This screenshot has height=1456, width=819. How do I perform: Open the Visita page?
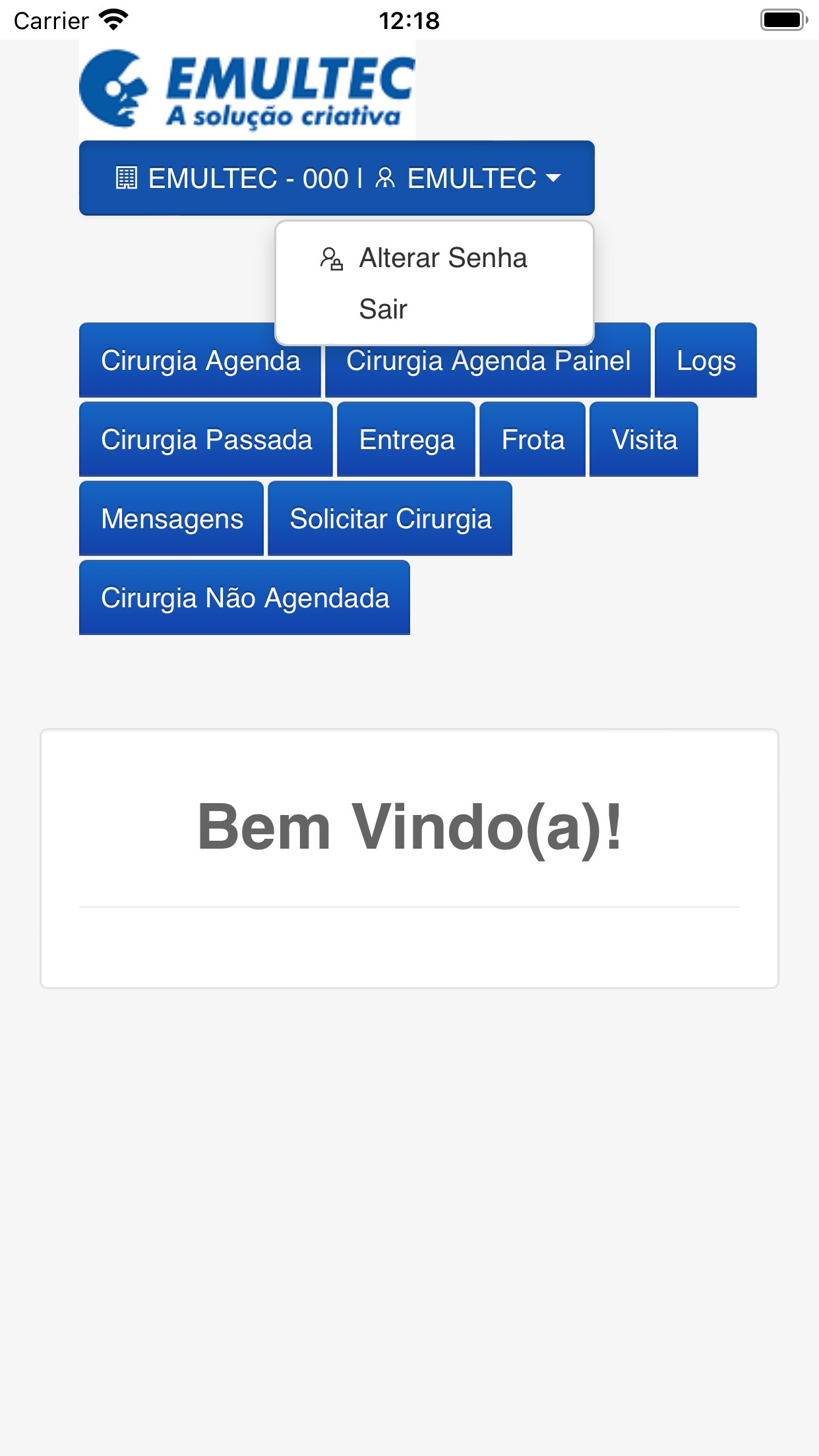click(644, 439)
